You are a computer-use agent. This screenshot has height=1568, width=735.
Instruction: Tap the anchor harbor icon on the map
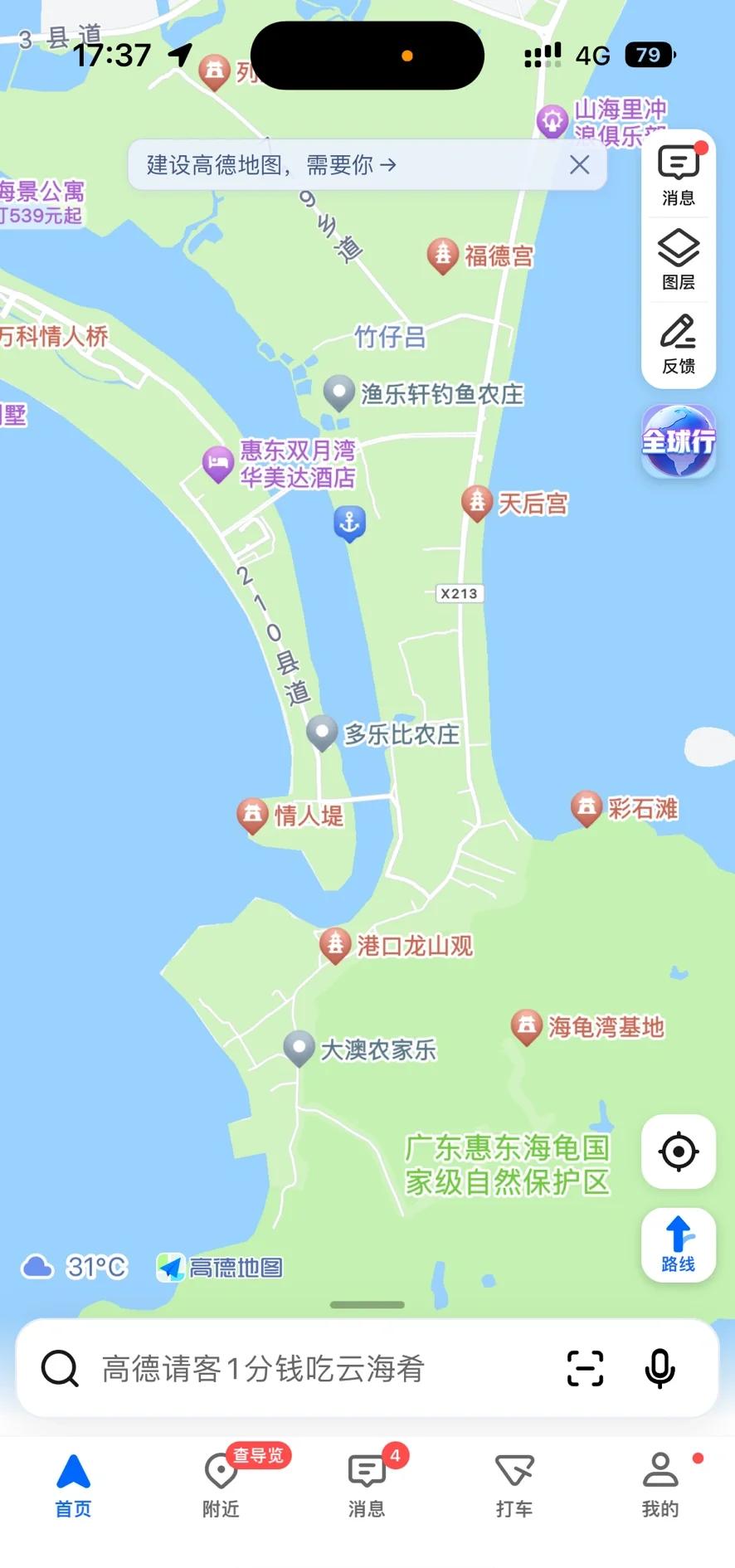tap(349, 523)
